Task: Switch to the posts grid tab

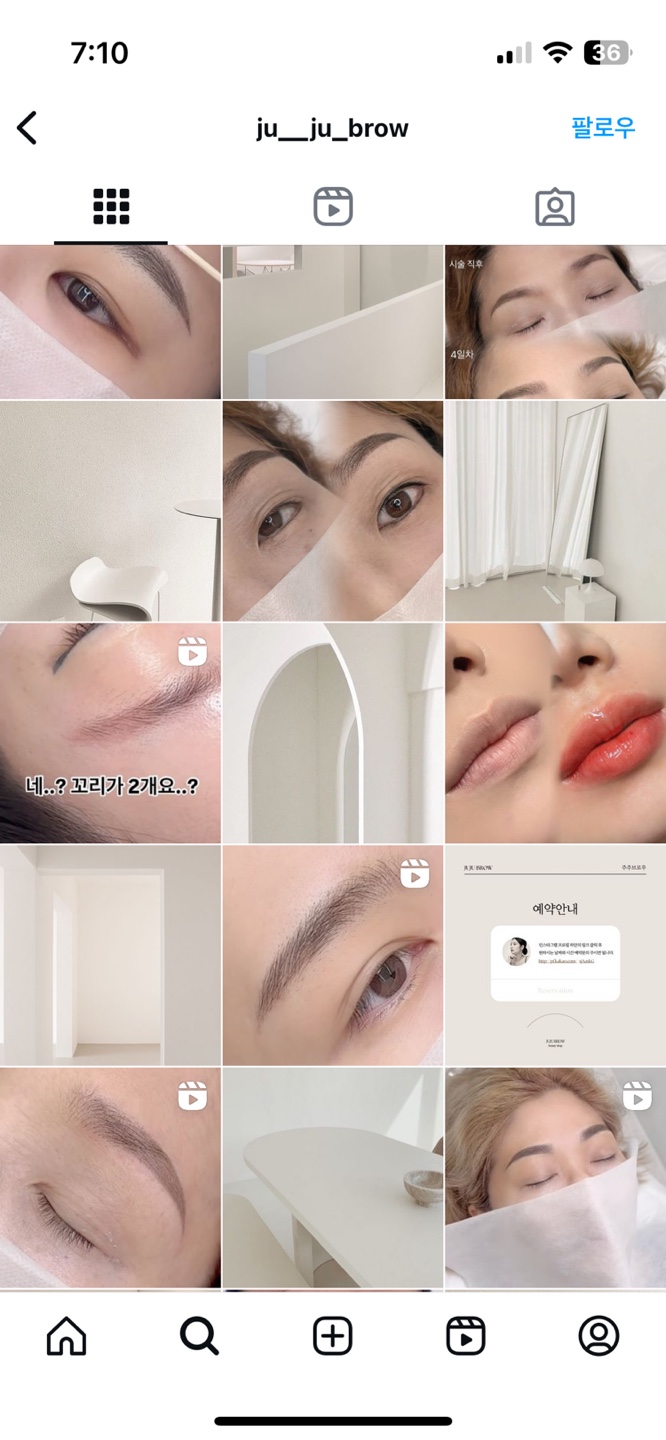Action: coord(111,206)
